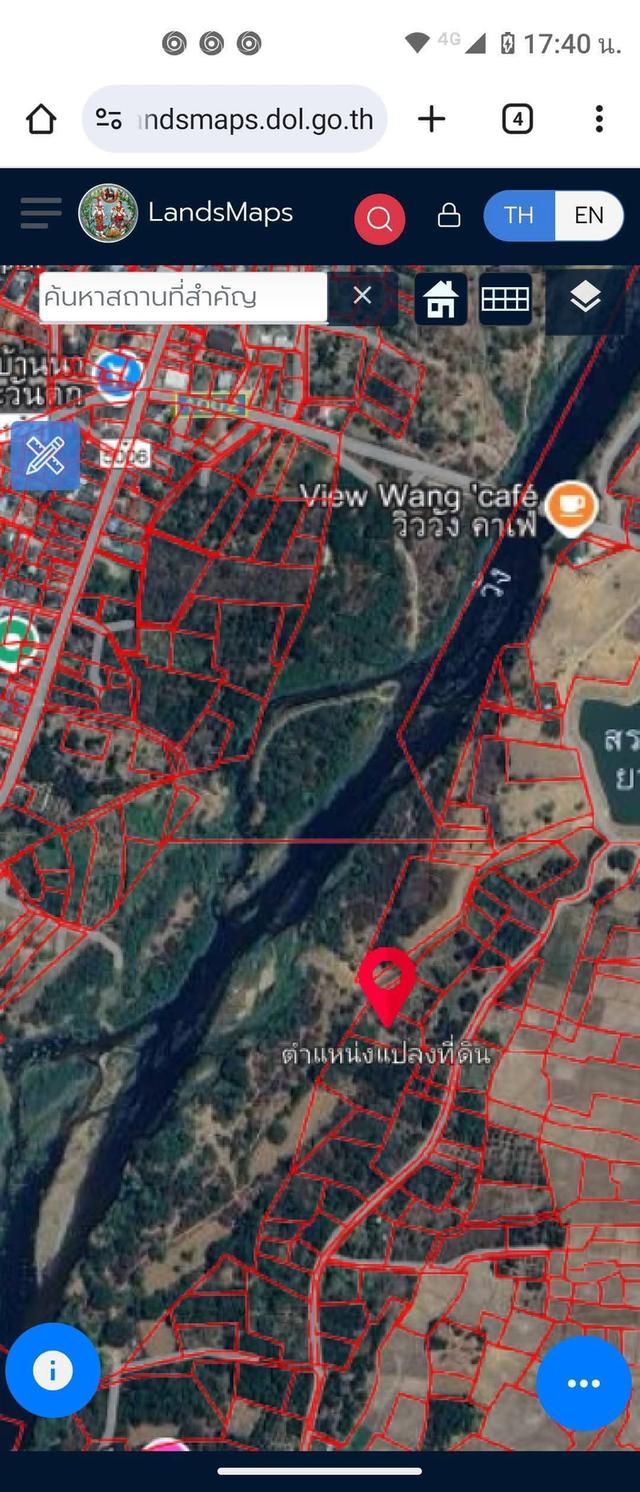Open the map layers selector
Viewport: 640px width, 1492px height.
(x=585, y=297)
